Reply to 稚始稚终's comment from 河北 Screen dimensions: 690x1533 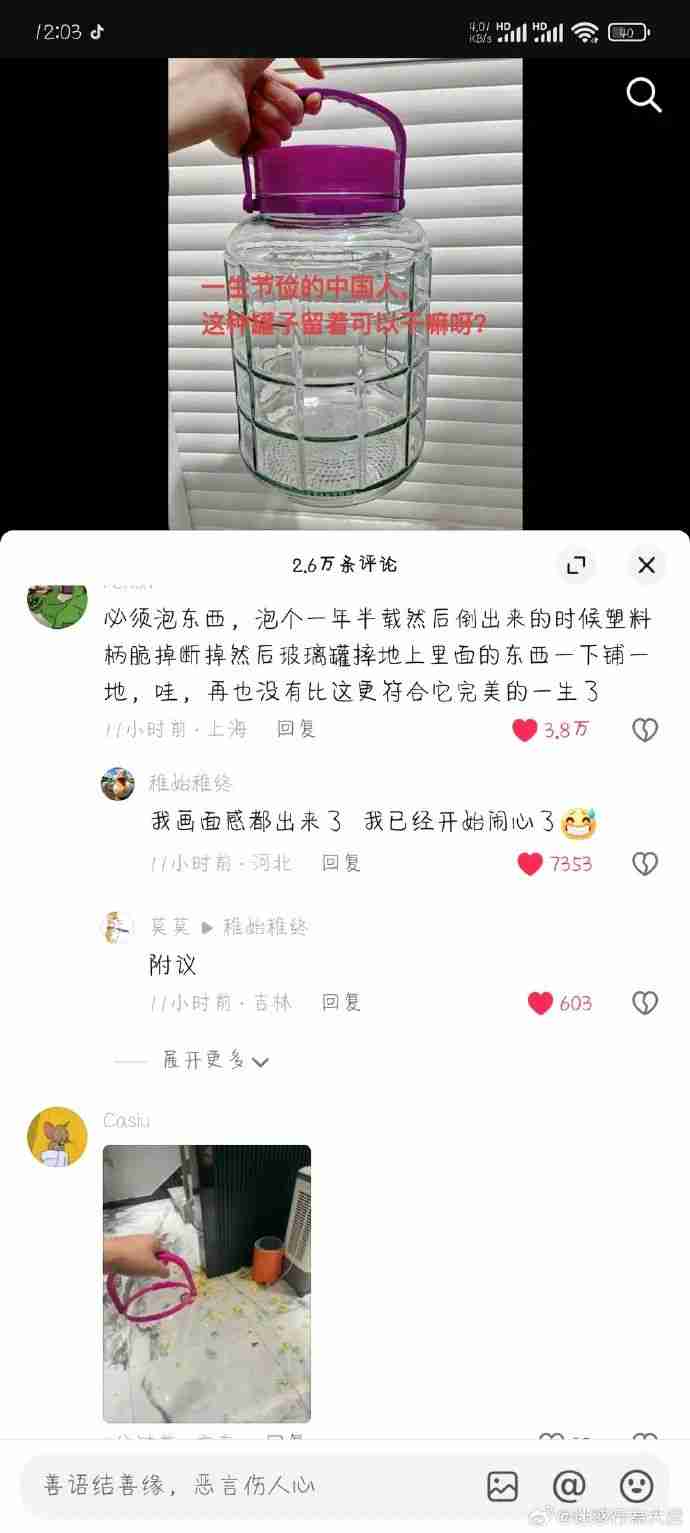click(341, 862)
